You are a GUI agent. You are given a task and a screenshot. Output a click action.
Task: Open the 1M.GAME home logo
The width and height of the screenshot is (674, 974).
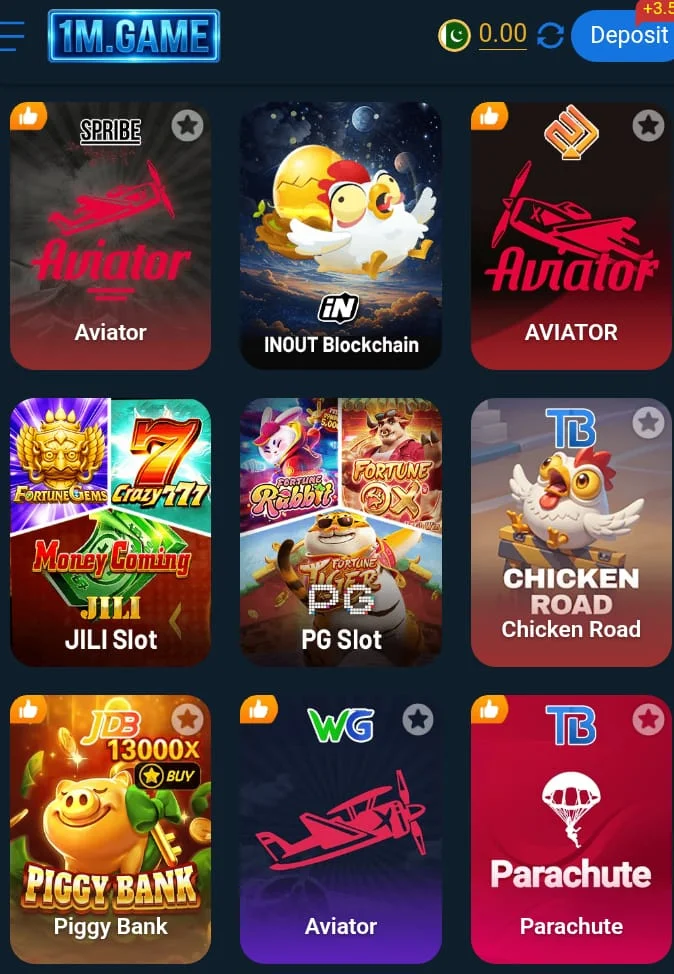[x=134, y=37]
